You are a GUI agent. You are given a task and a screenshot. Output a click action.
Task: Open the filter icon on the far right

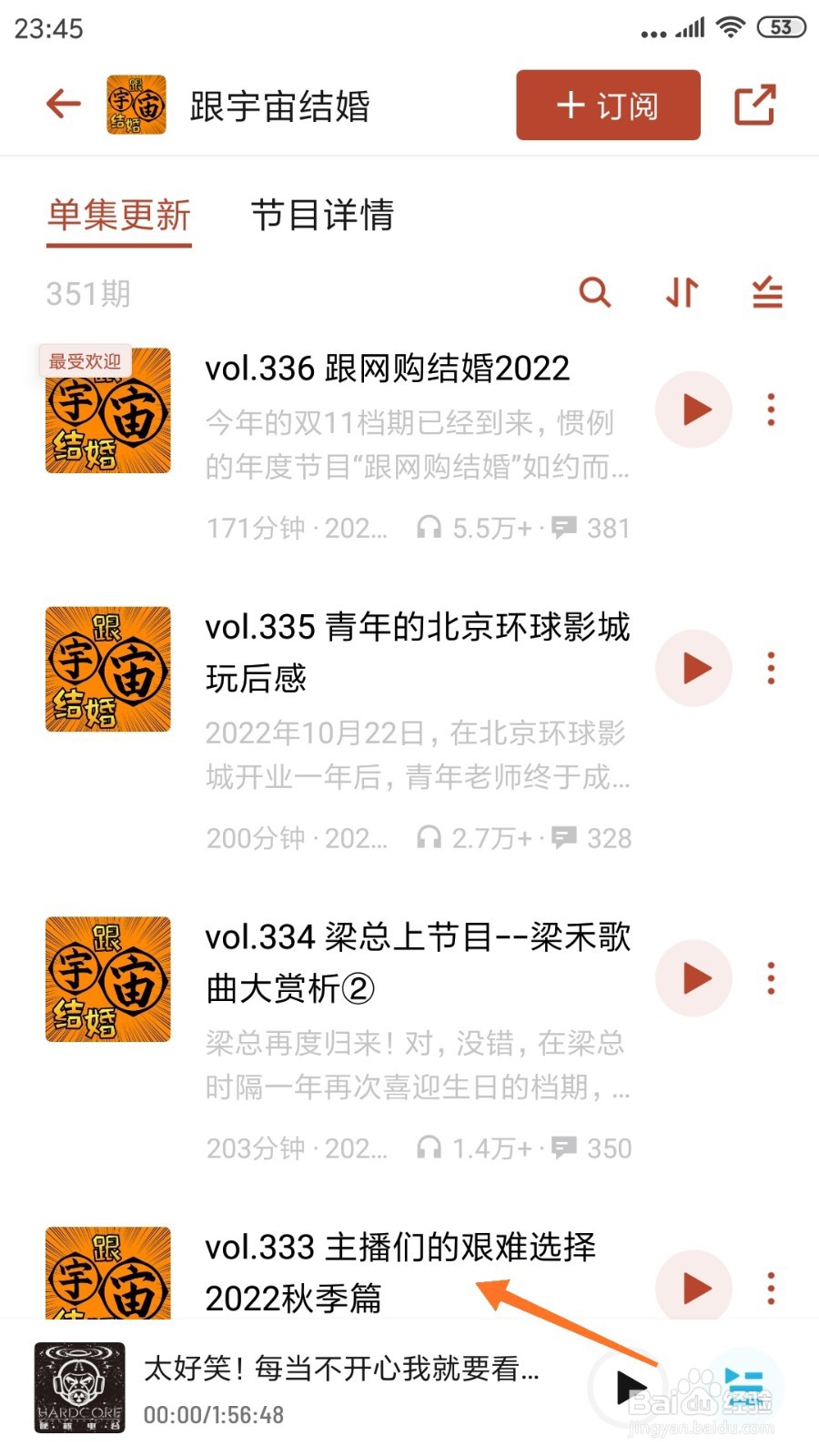point(765,293)
